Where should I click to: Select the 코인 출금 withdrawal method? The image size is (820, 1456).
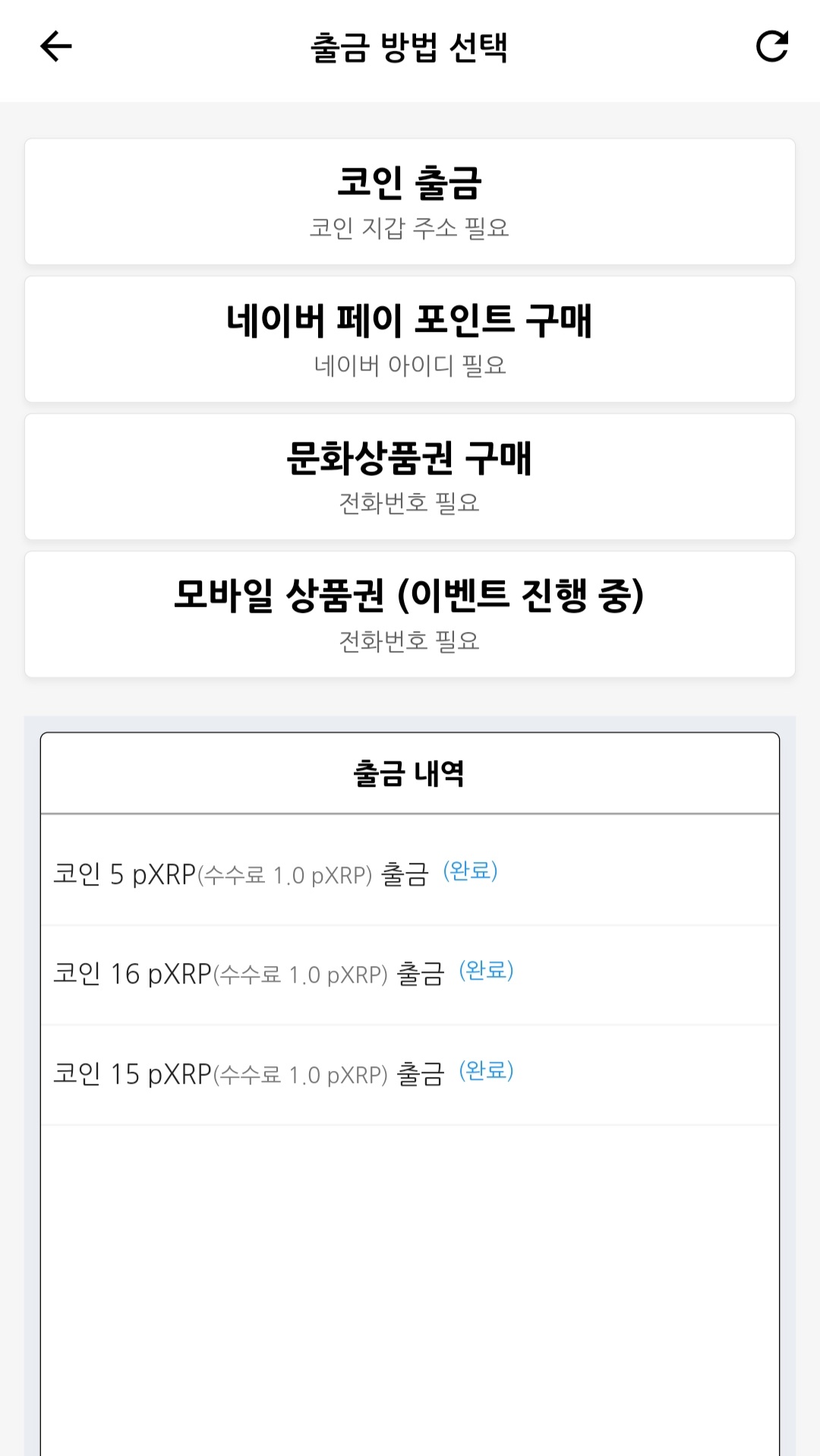[x=410, y=201]
